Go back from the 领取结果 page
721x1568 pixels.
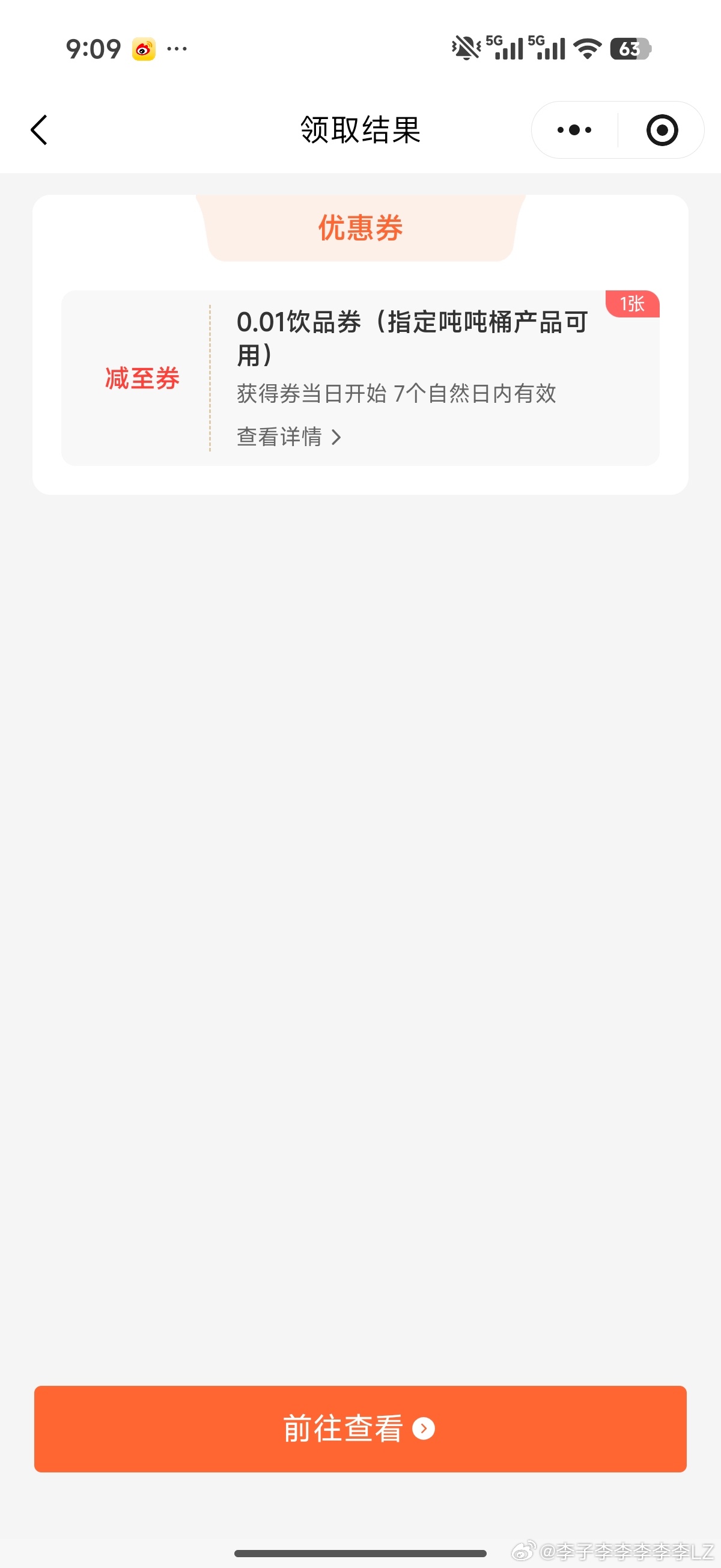39,130
